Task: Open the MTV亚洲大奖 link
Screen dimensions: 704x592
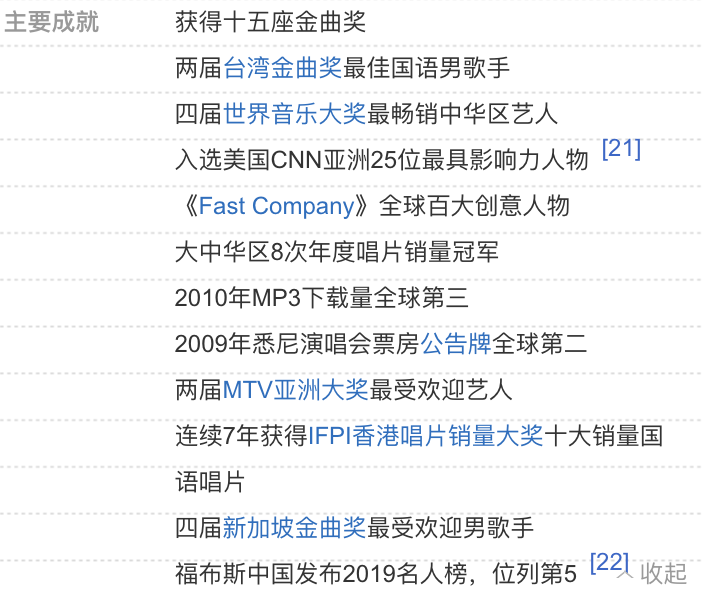Action: click(295, 390)
